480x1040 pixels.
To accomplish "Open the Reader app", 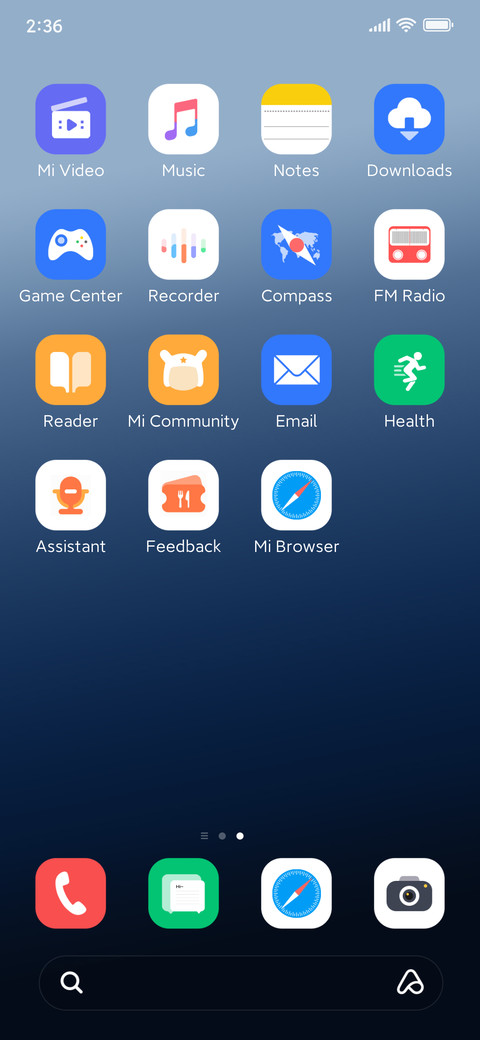I will point(70,369).
